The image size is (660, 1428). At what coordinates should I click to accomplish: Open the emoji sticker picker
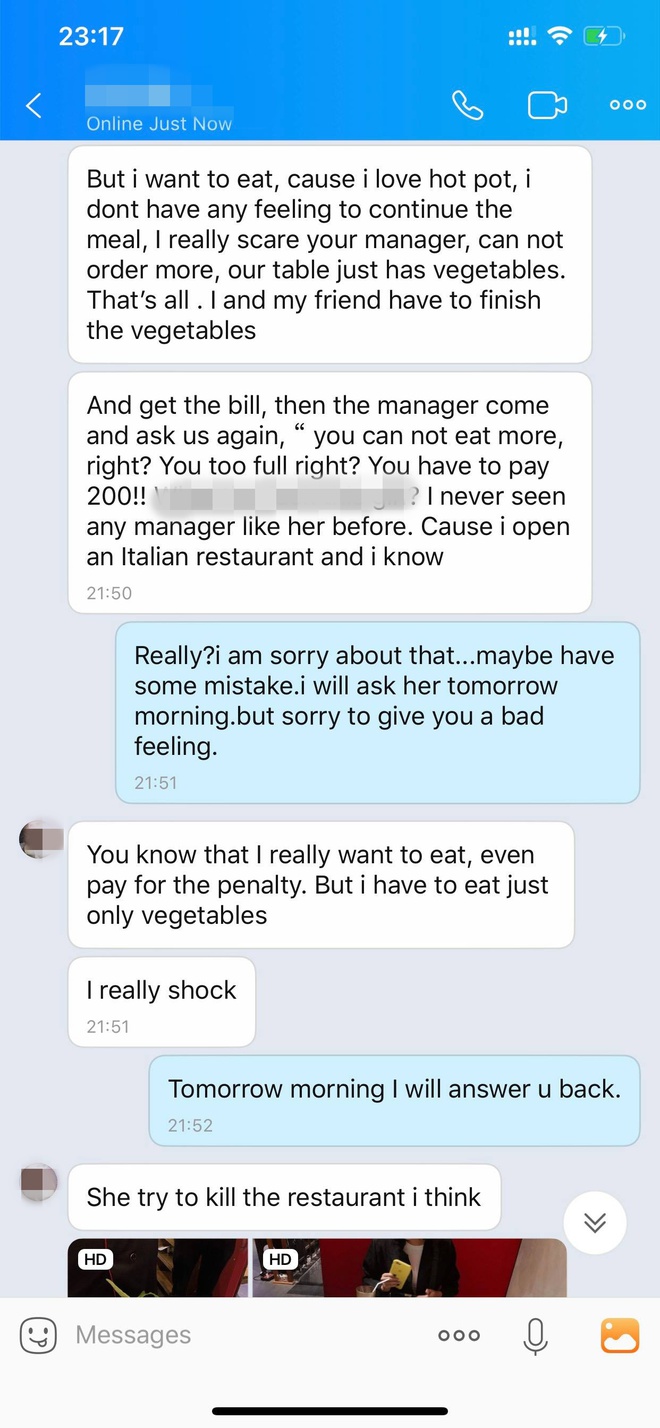point(38,1335)
